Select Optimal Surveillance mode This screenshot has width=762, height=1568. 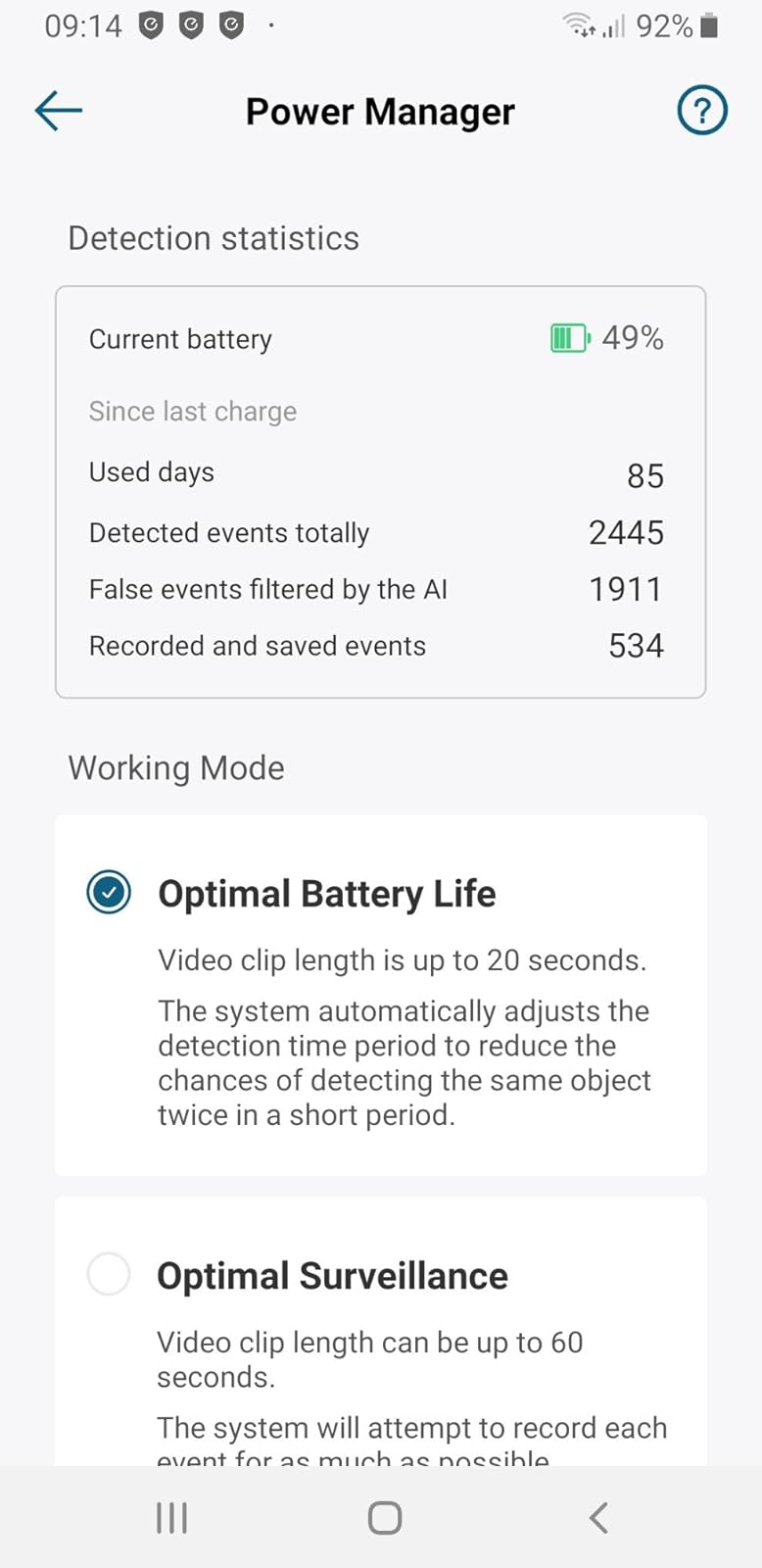(109, 1274)
